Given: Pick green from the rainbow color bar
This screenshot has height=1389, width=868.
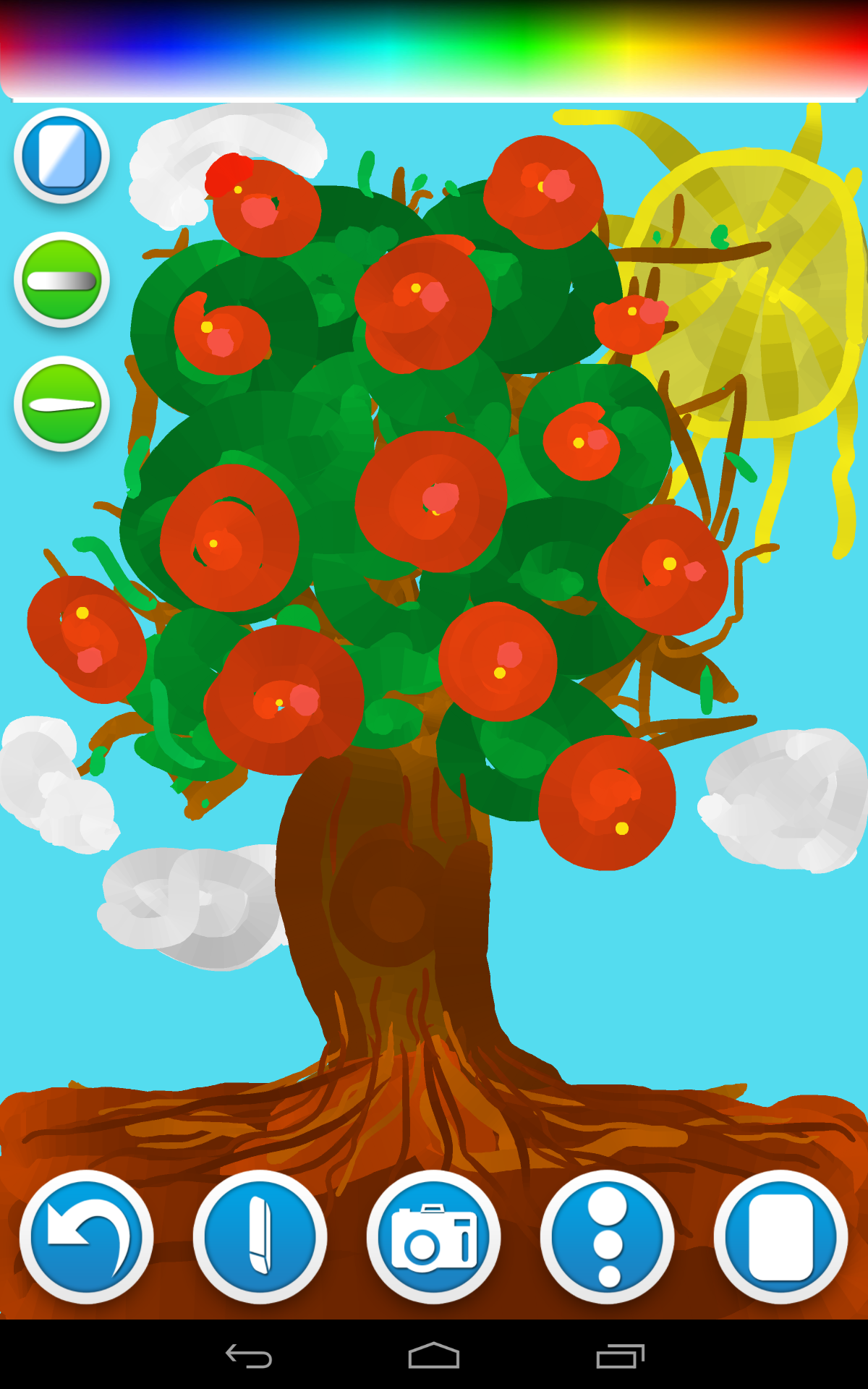Looking at the screenshot, I should [x=506, y=43].
